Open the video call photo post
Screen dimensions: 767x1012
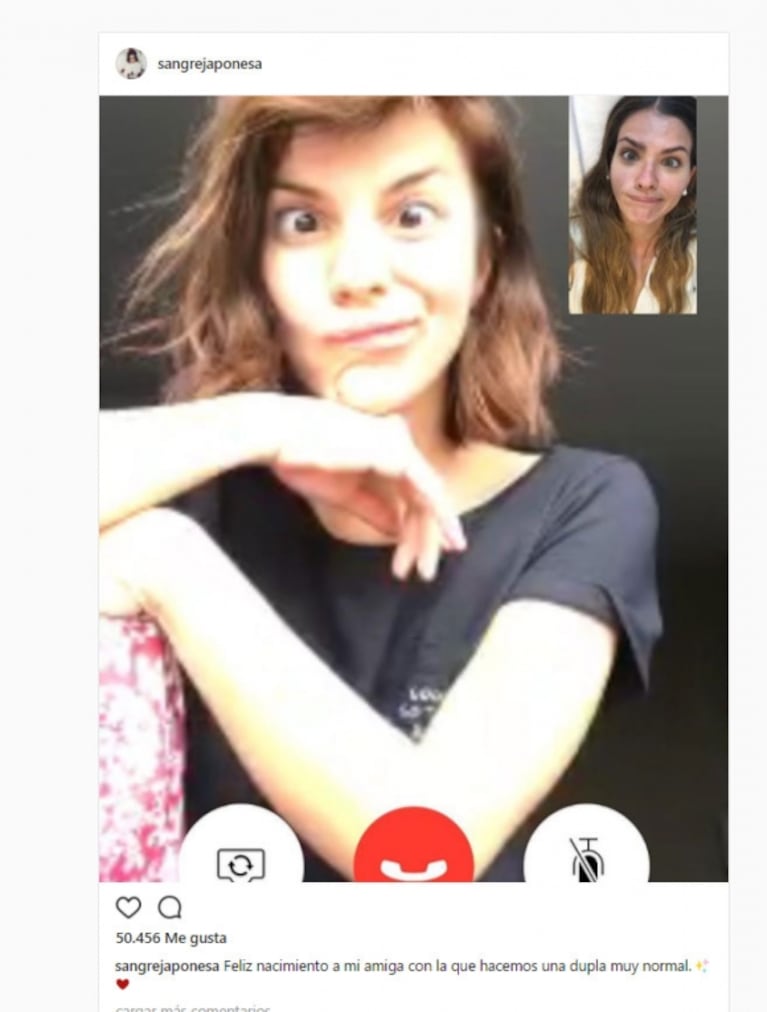point(413,488)
